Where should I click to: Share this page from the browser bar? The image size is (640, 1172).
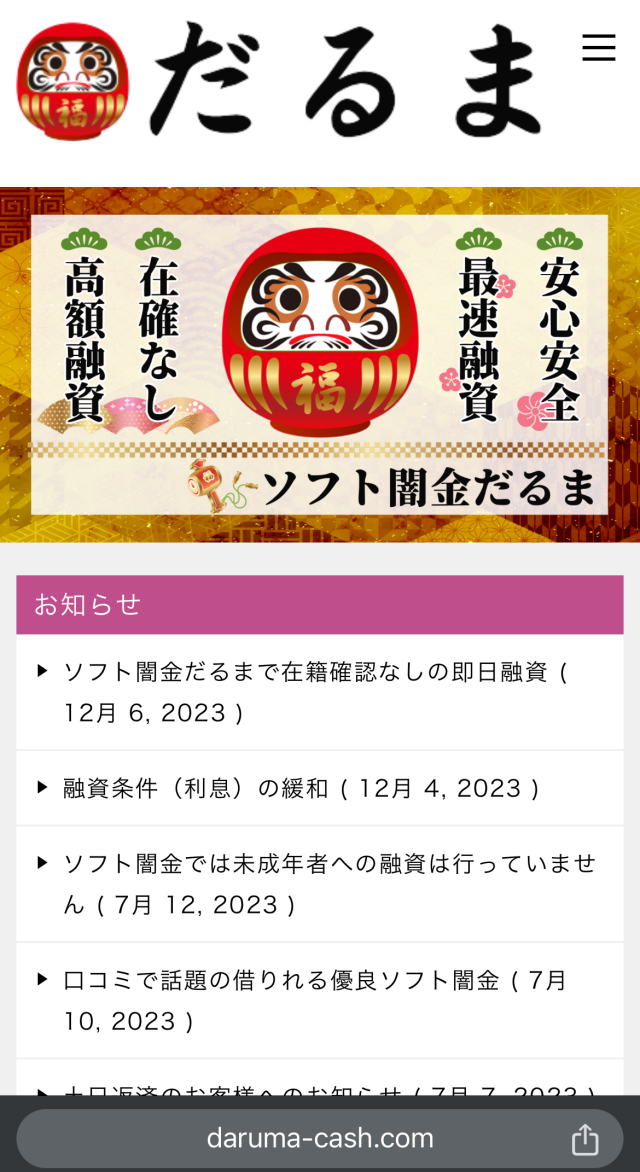585,1139
